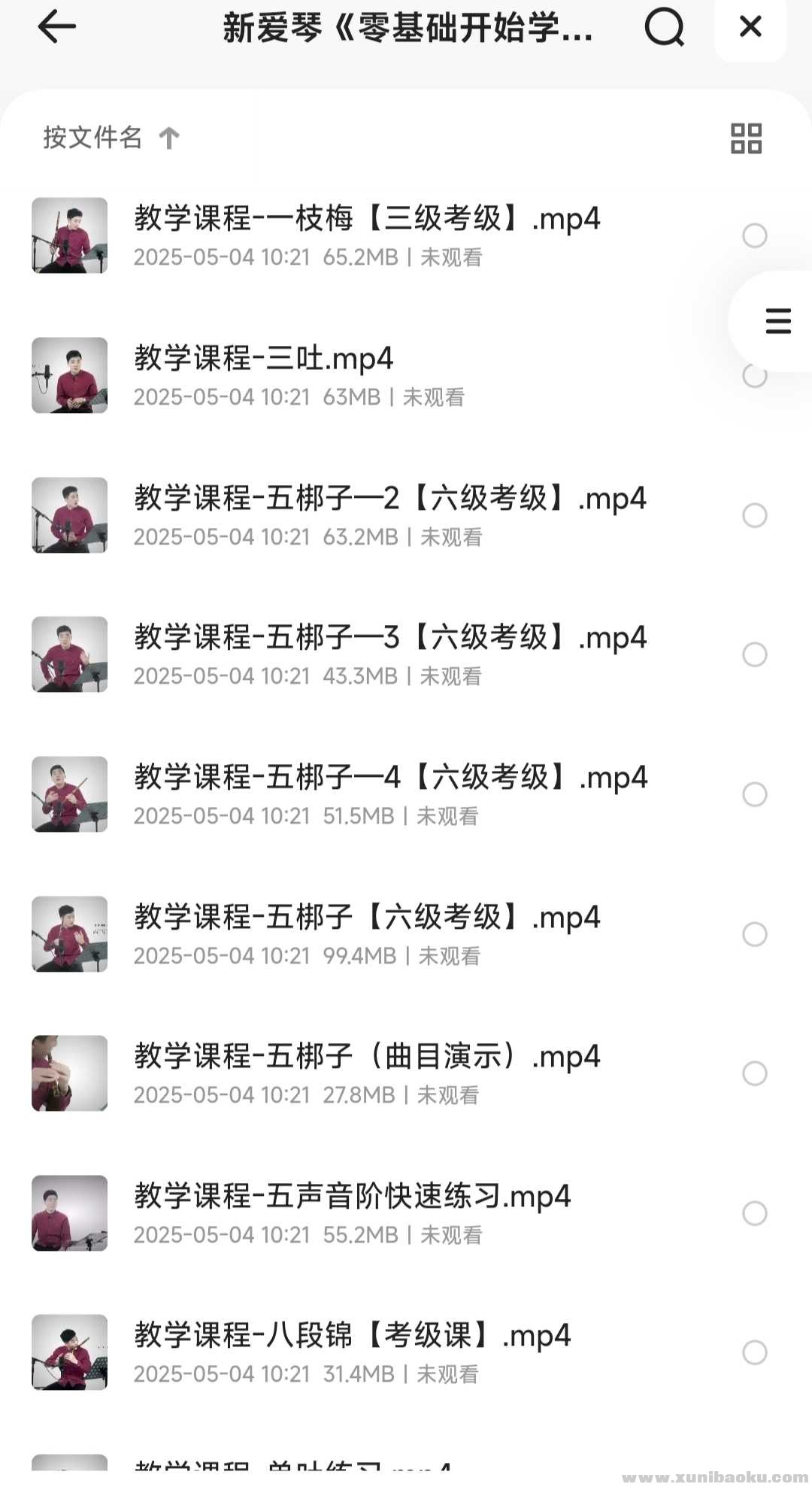Select the circle for 五梆子—3【六级考级】
This screenshot has width=812, height=1487.
tap(755, 654)
